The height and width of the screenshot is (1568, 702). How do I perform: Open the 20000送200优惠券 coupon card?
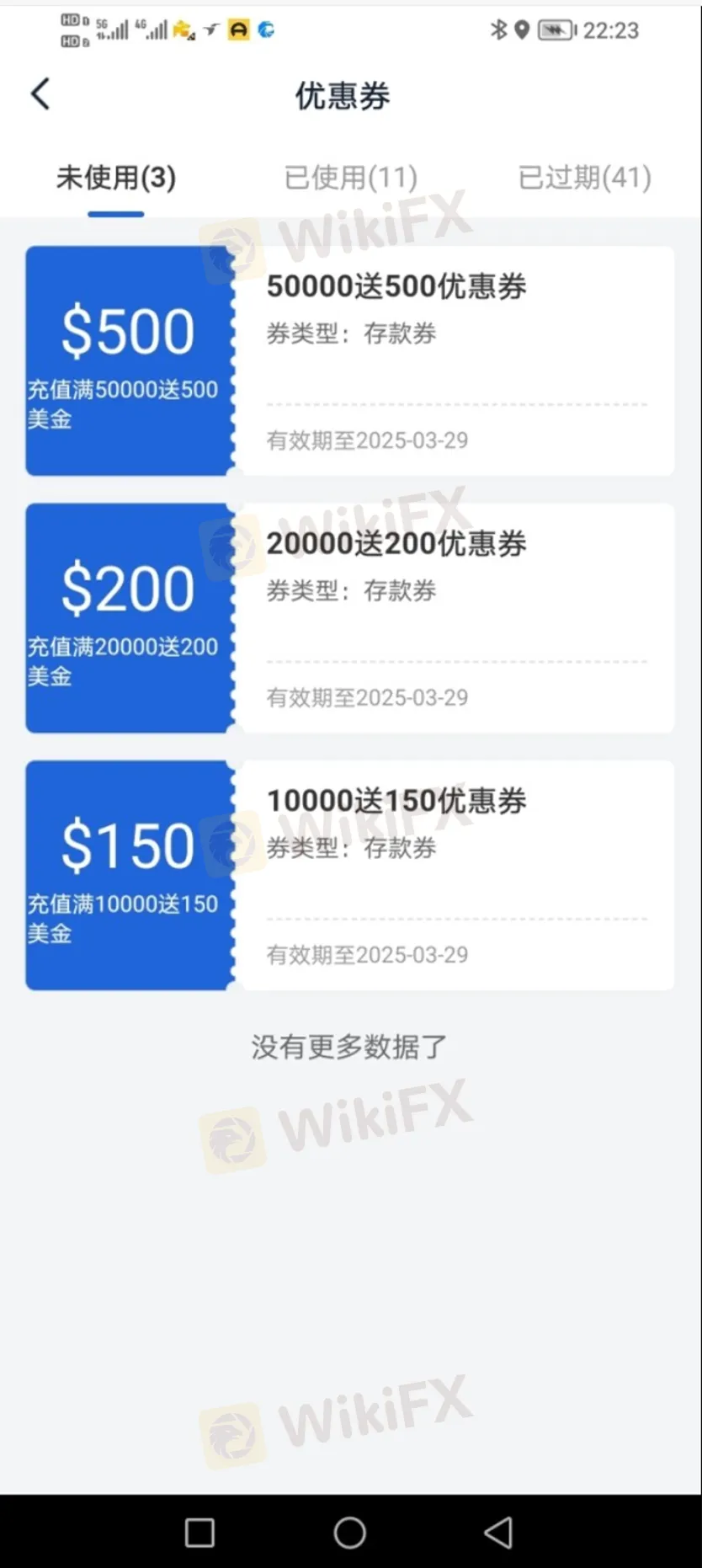tap(350, 618)
